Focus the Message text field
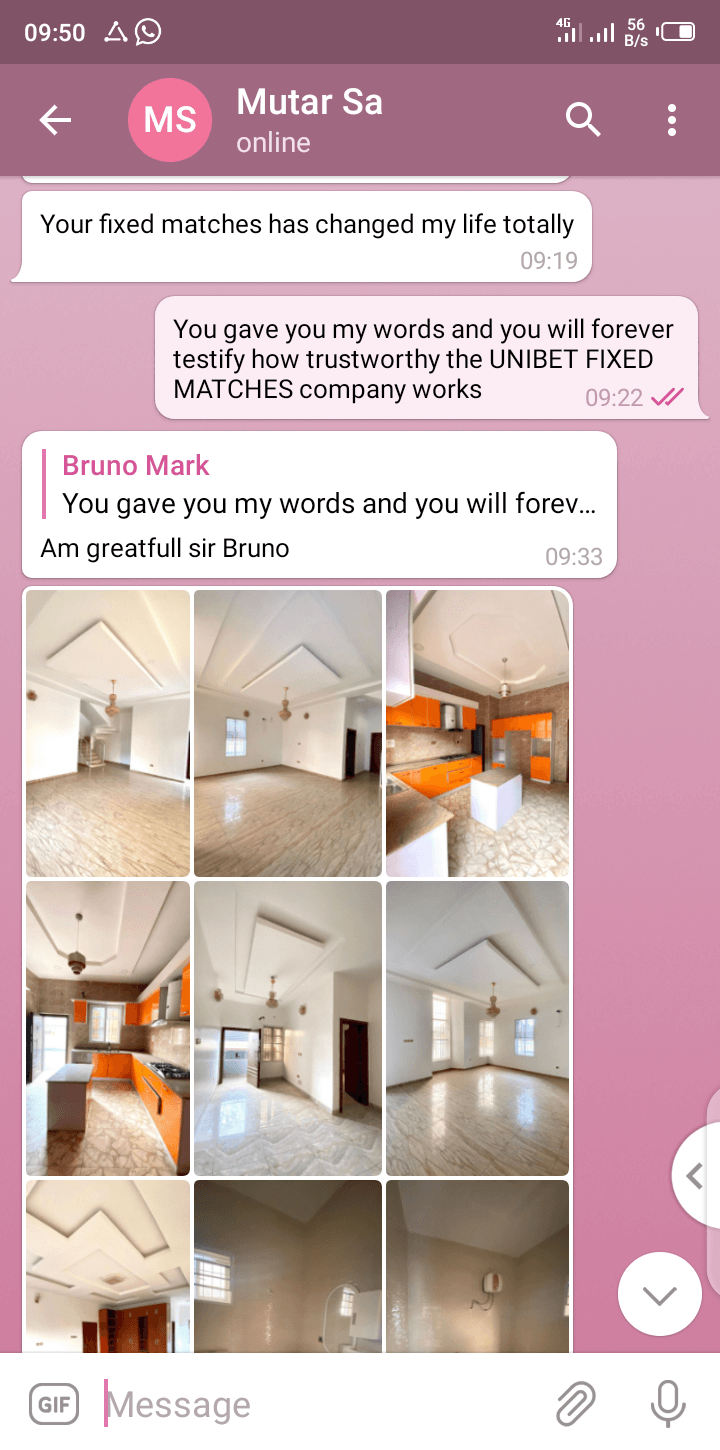Screen dimensions: 720x1450 pos(320,1405)
